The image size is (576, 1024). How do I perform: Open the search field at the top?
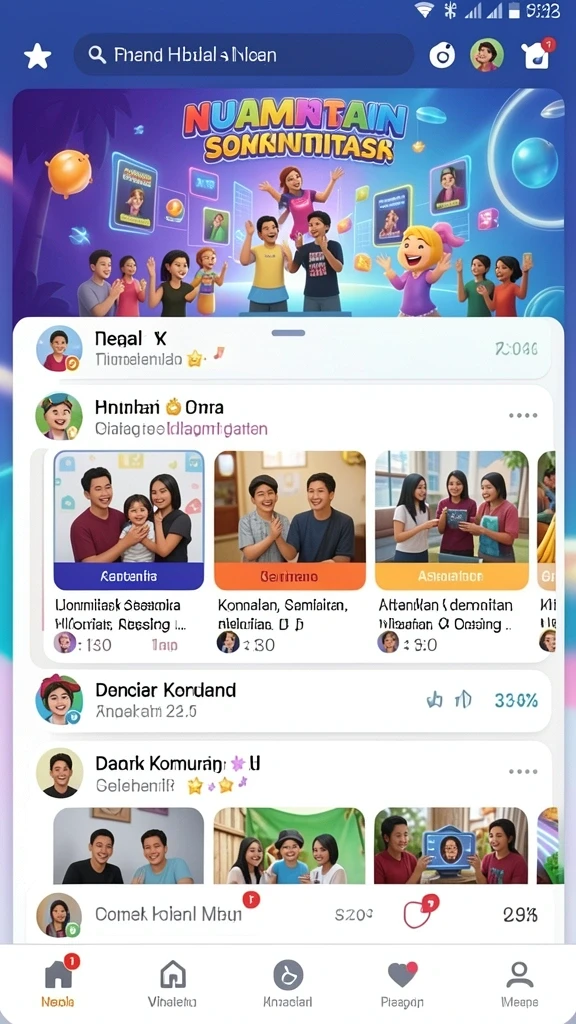pyautogui.click(x=244, y=55)
